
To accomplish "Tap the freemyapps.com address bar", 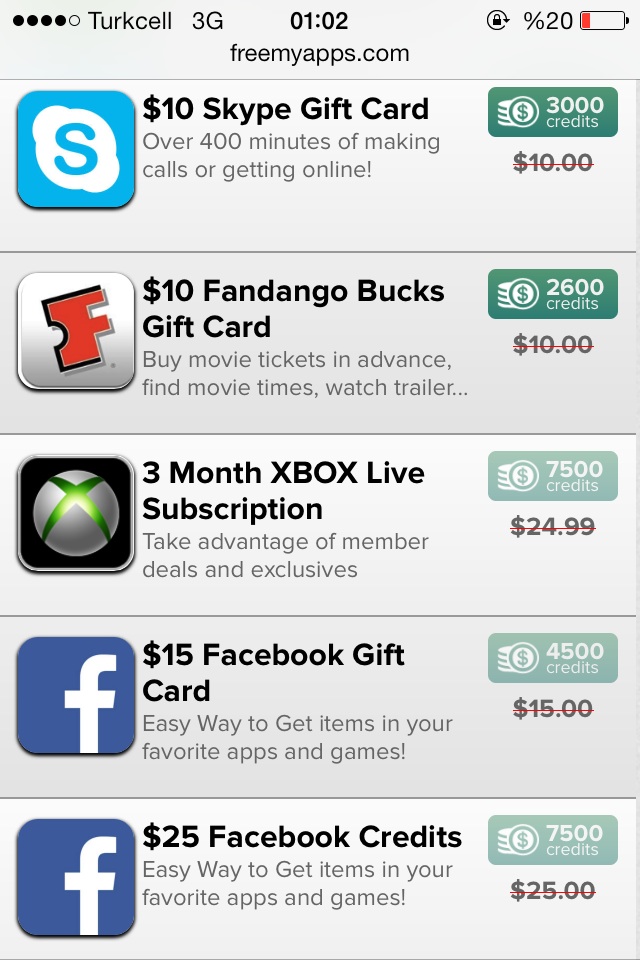I will click(319, 53).
